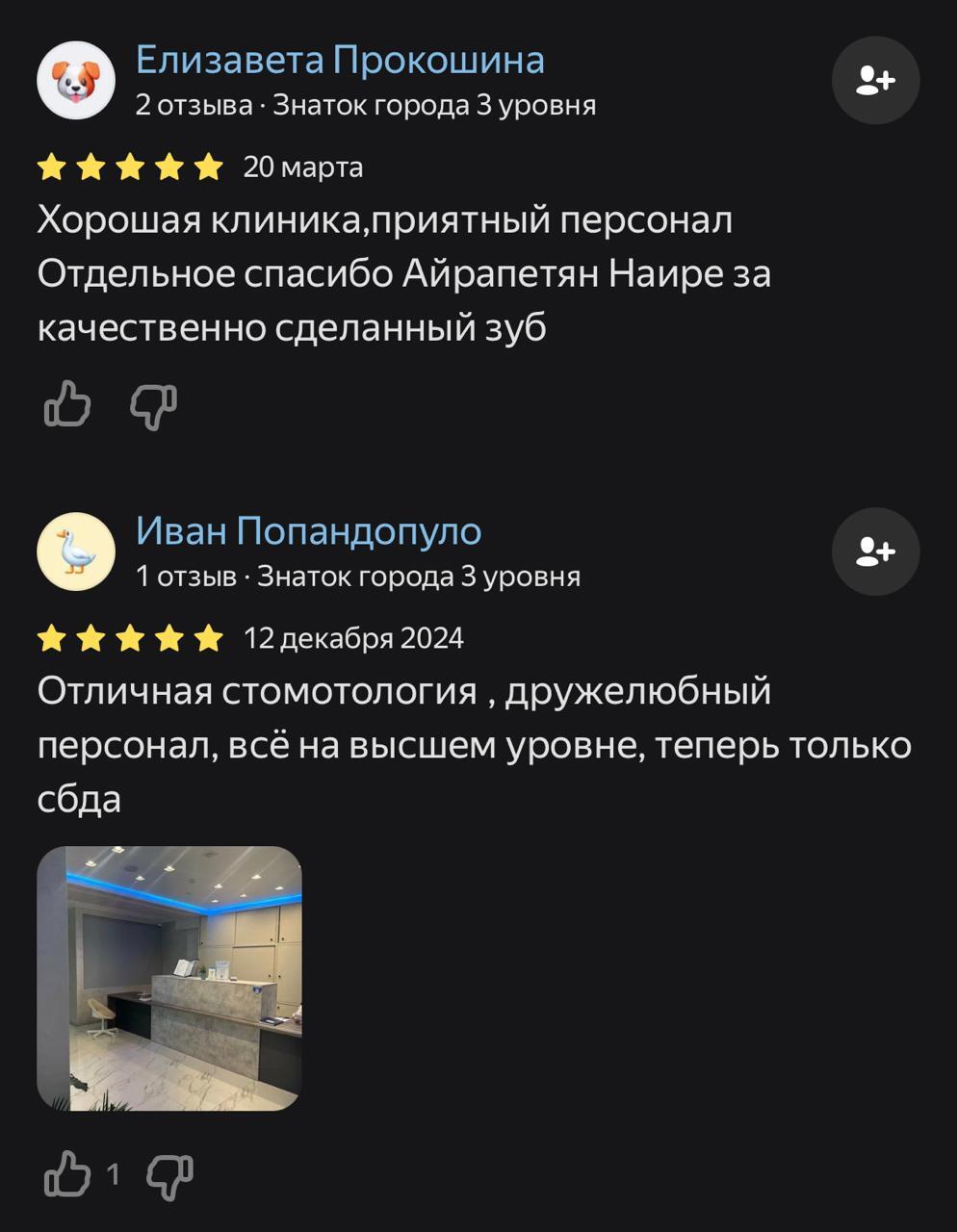Dislike Иван Попандопуло's review
The height and width of the screenshot is (1232, 957).
coord(169,1176)
